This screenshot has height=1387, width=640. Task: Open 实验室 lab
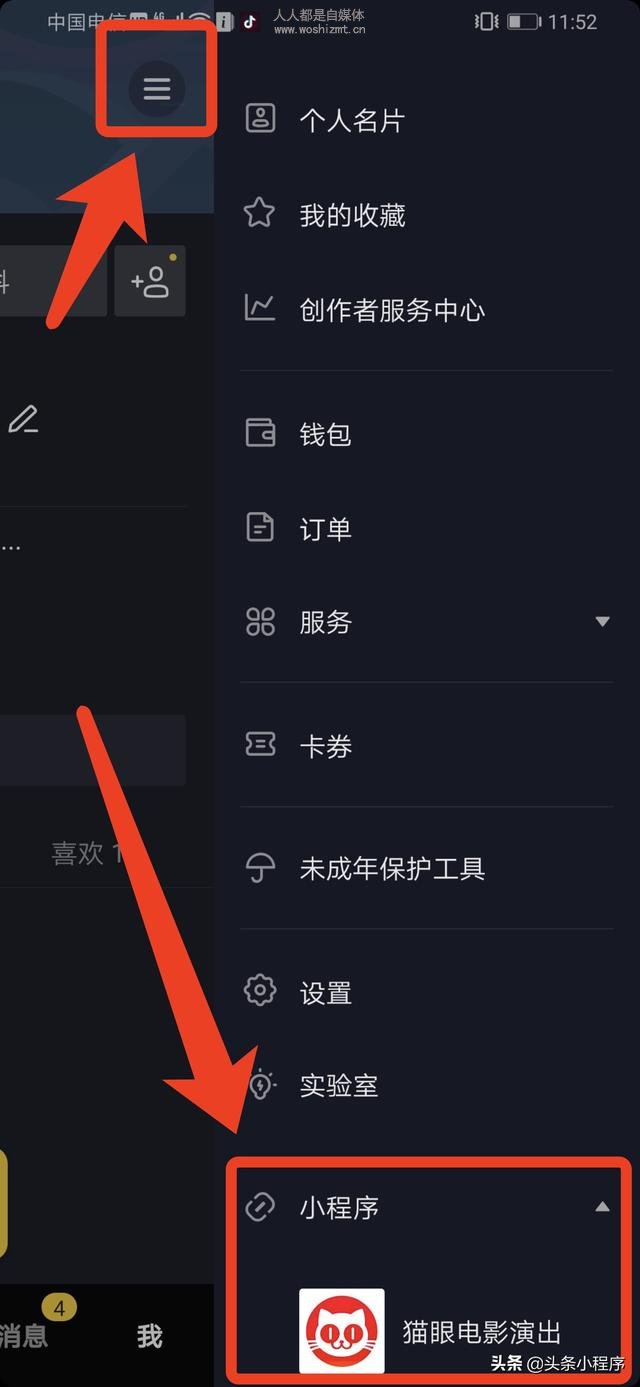pos(338,1085)
